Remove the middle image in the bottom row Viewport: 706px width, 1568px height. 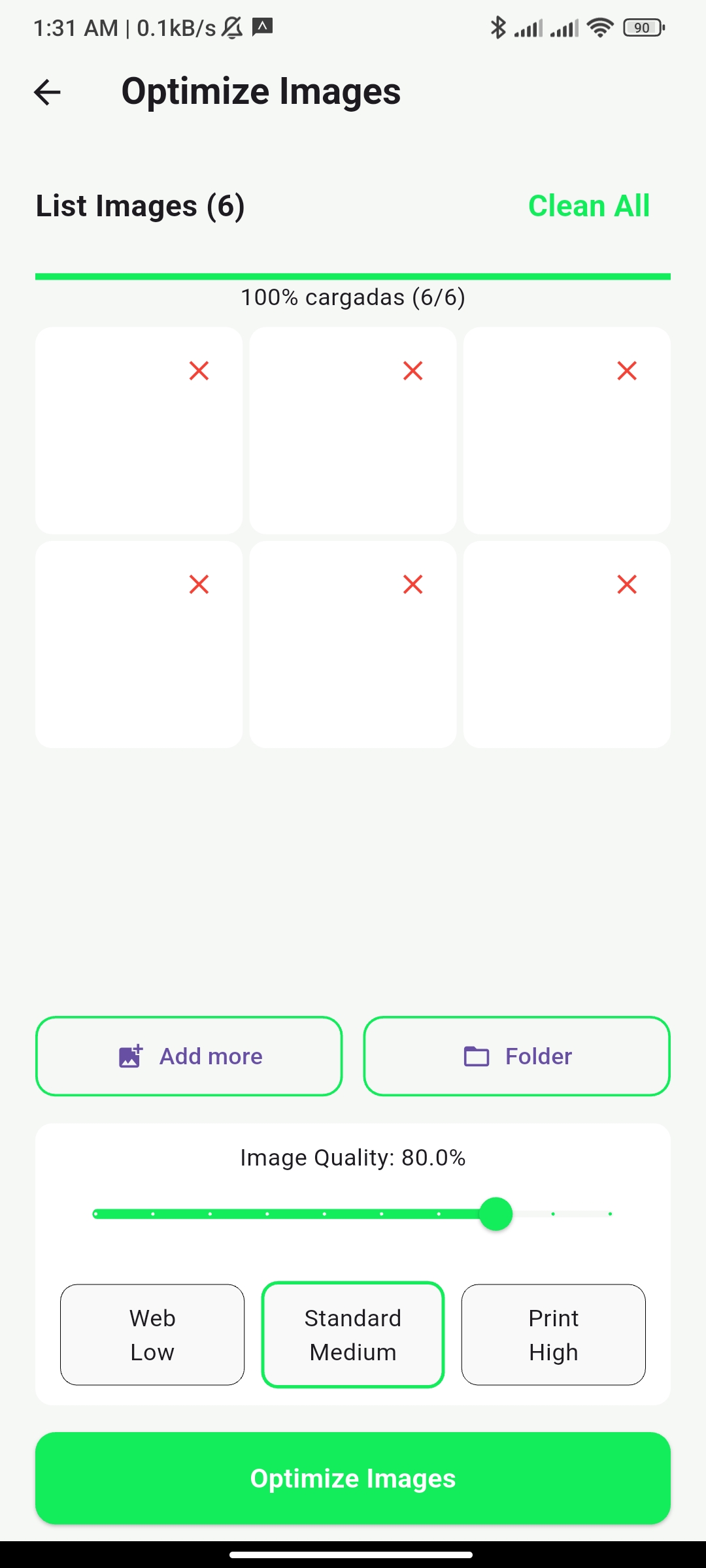pyautogui.click(x=412, y=584)
